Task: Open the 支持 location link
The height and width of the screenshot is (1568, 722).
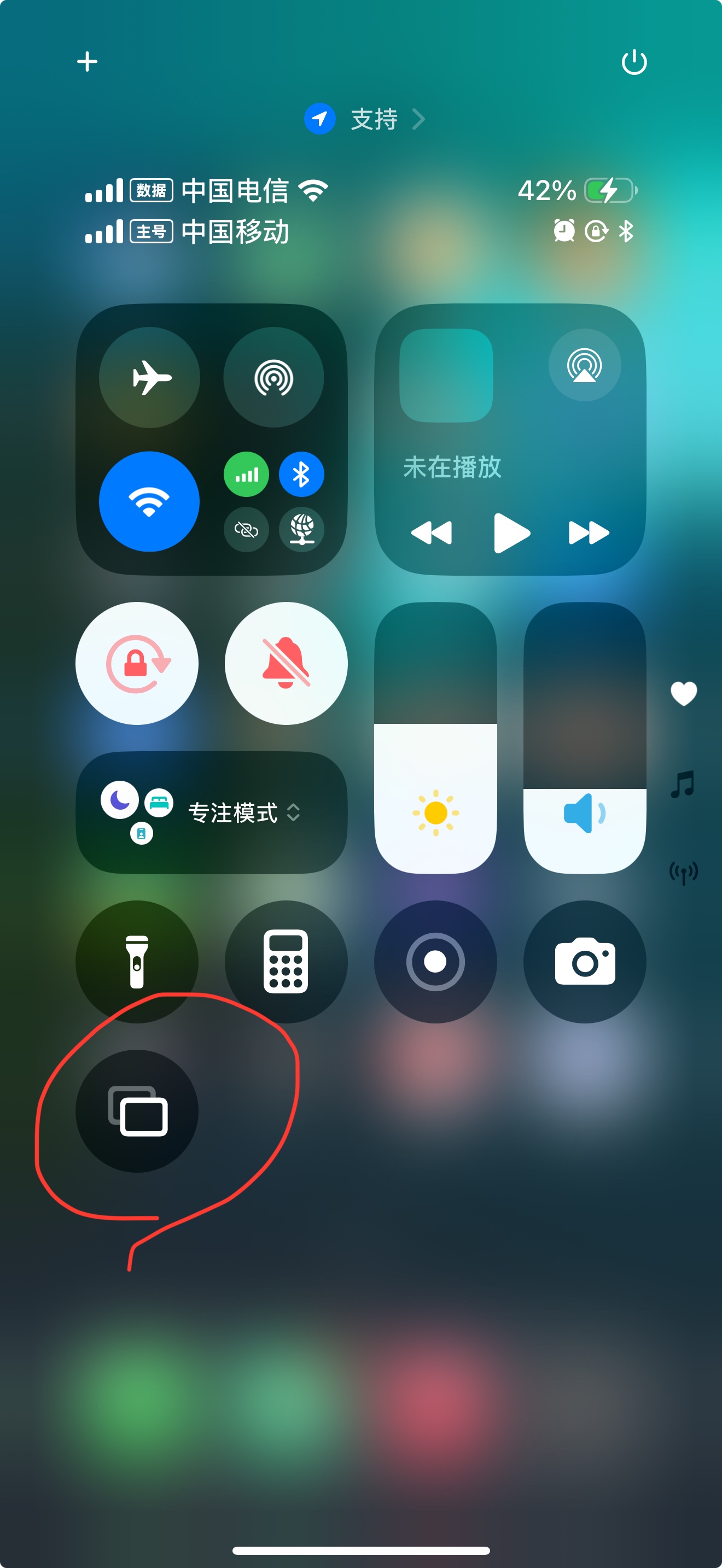Action: (x=372, y=119)
